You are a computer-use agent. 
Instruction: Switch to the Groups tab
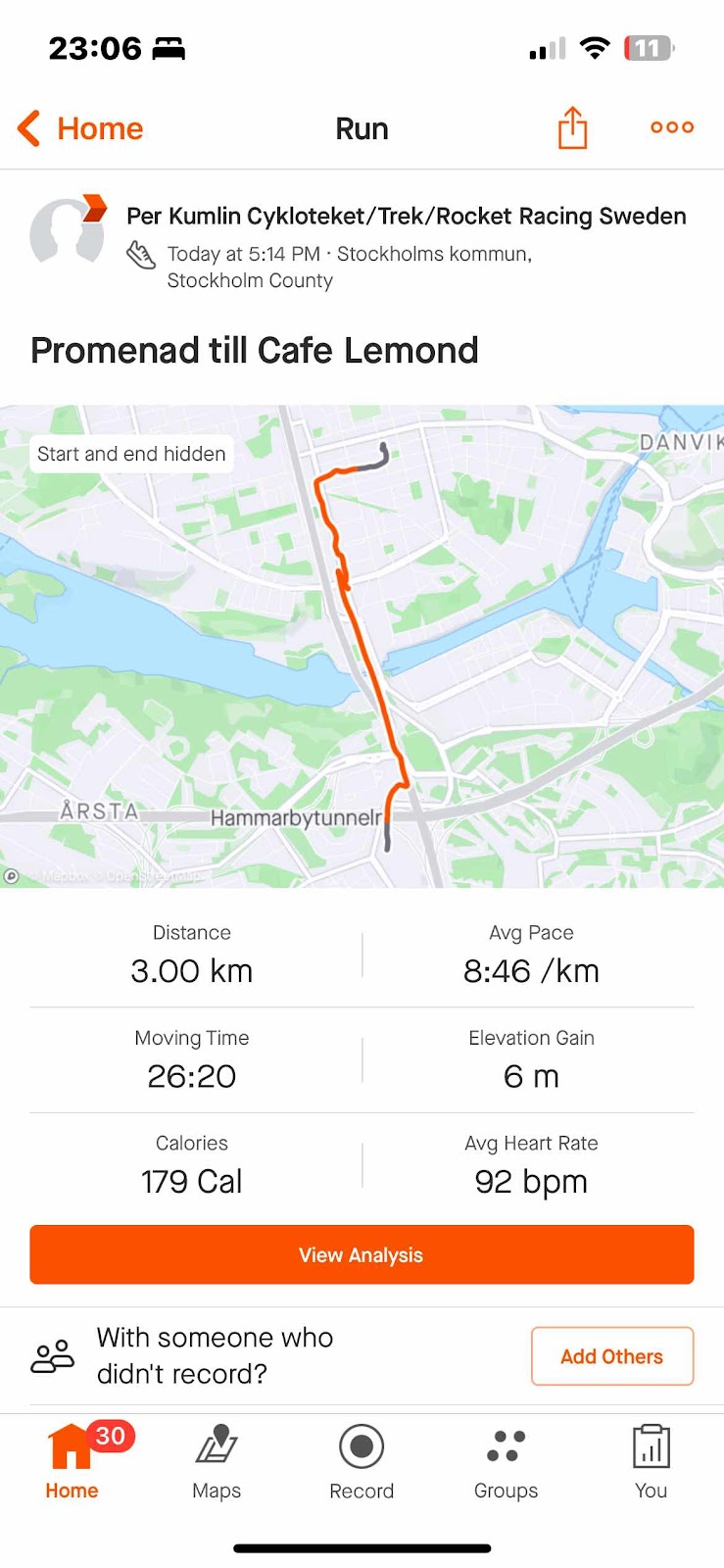[506, 1462]
